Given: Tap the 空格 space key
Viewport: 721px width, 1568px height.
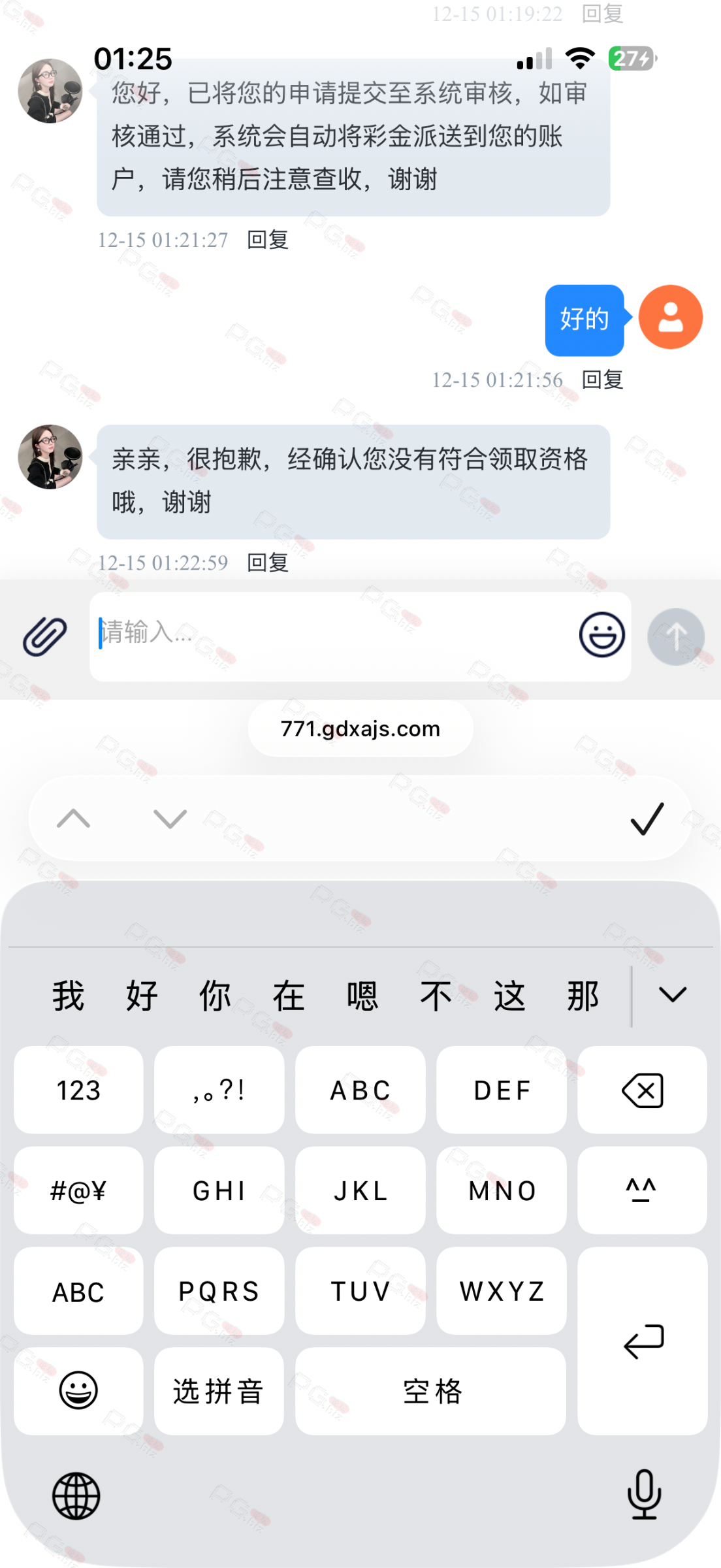Looking at the screenshot, I should 431,1391.
